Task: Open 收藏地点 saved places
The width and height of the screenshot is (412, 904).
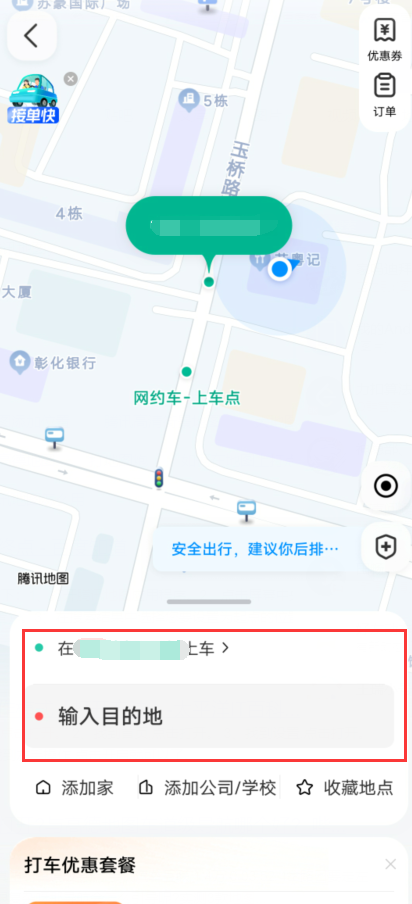Action: point(345,788)
